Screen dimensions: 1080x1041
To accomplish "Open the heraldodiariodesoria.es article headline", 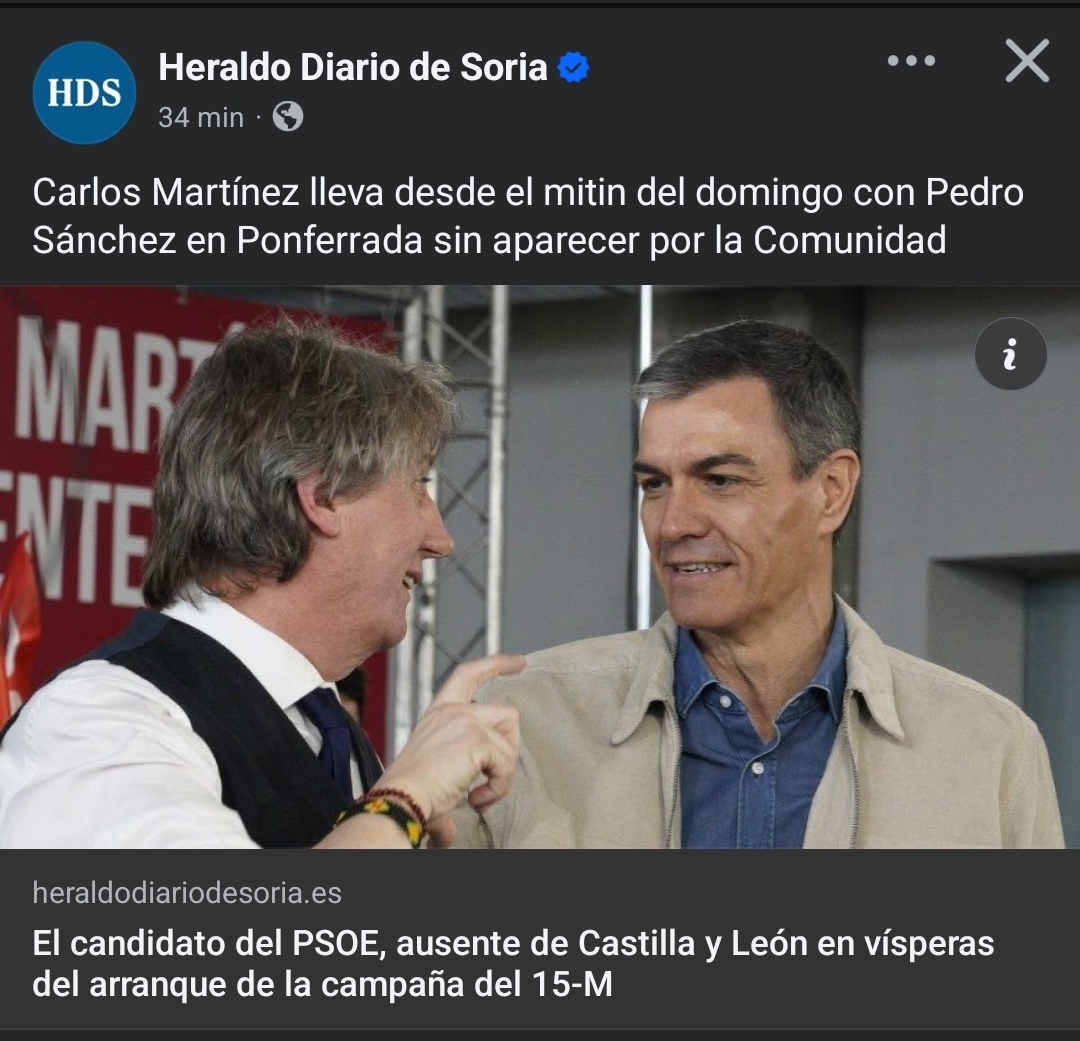I will [513, 964].
